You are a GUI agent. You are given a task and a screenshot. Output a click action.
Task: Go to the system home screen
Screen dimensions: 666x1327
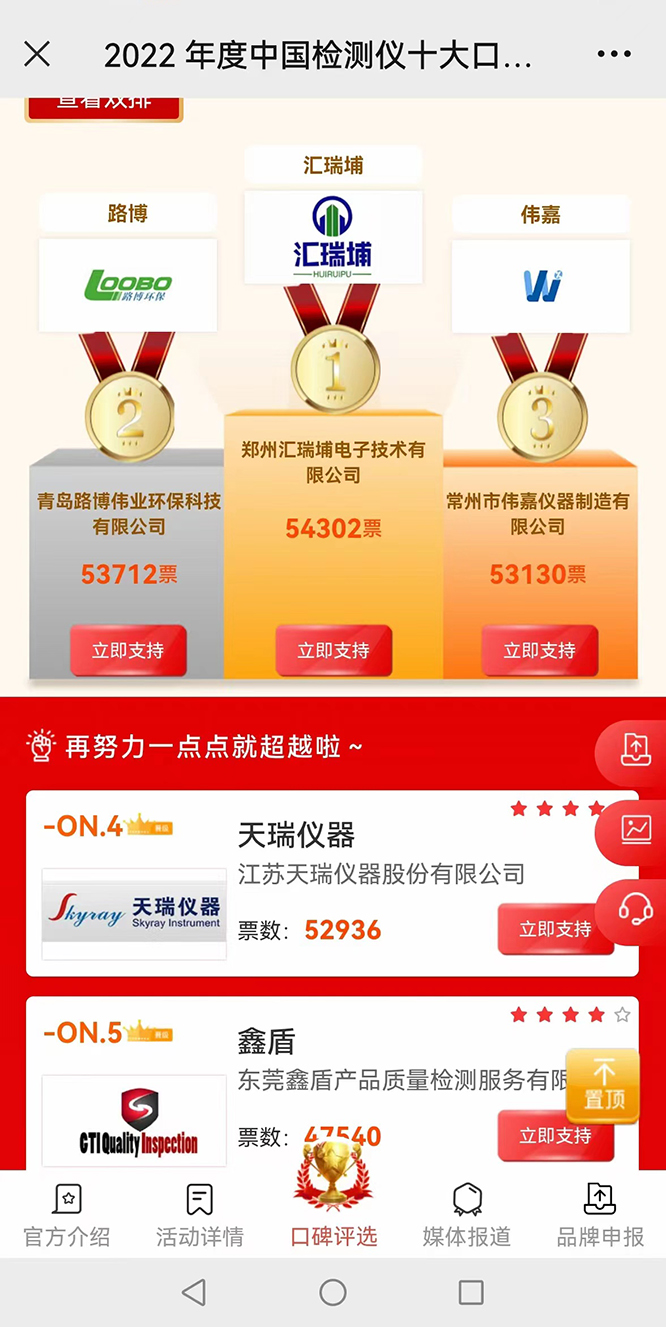click(333, 1293)
